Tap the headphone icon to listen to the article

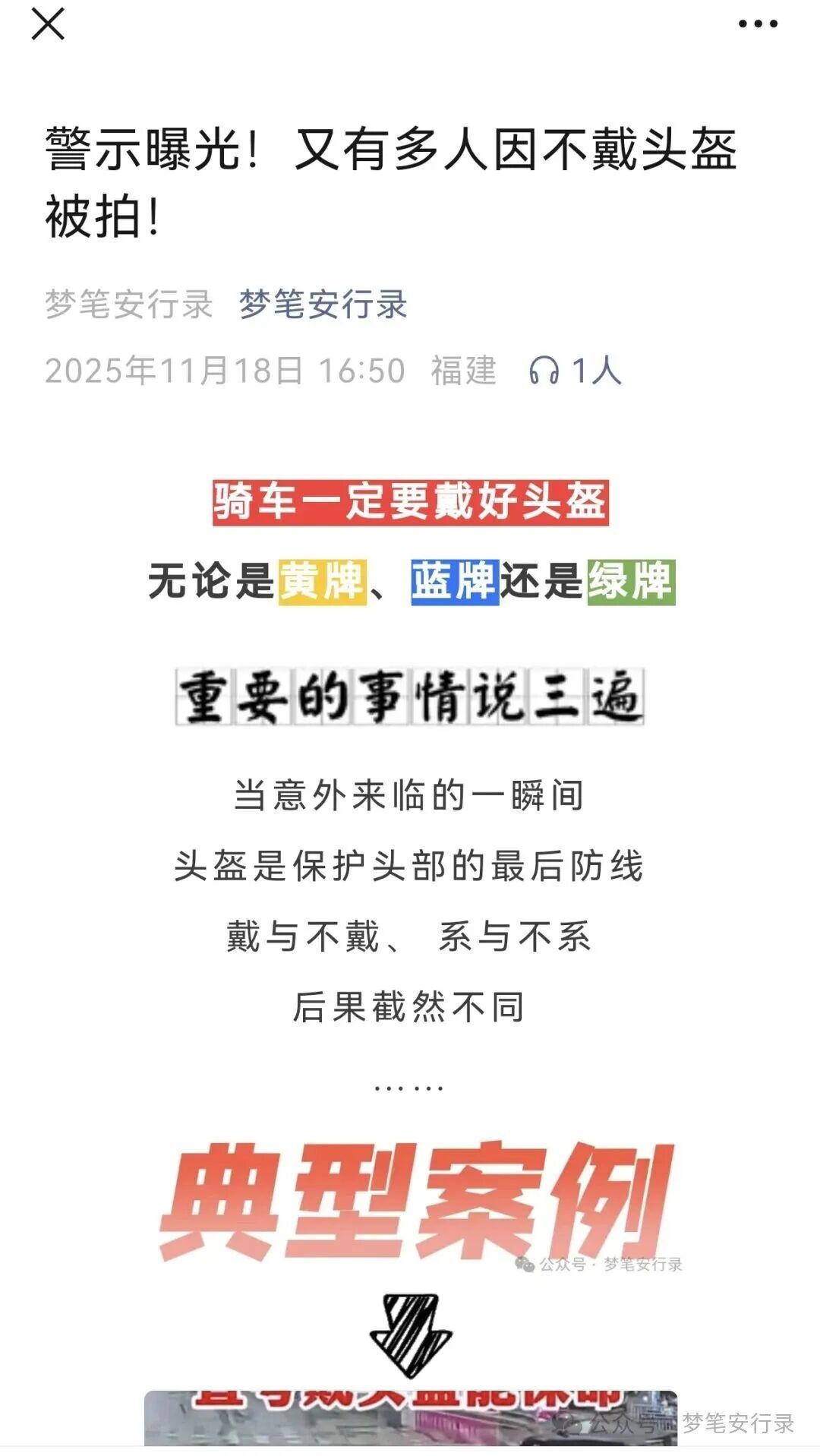click(x=544, y=371)
